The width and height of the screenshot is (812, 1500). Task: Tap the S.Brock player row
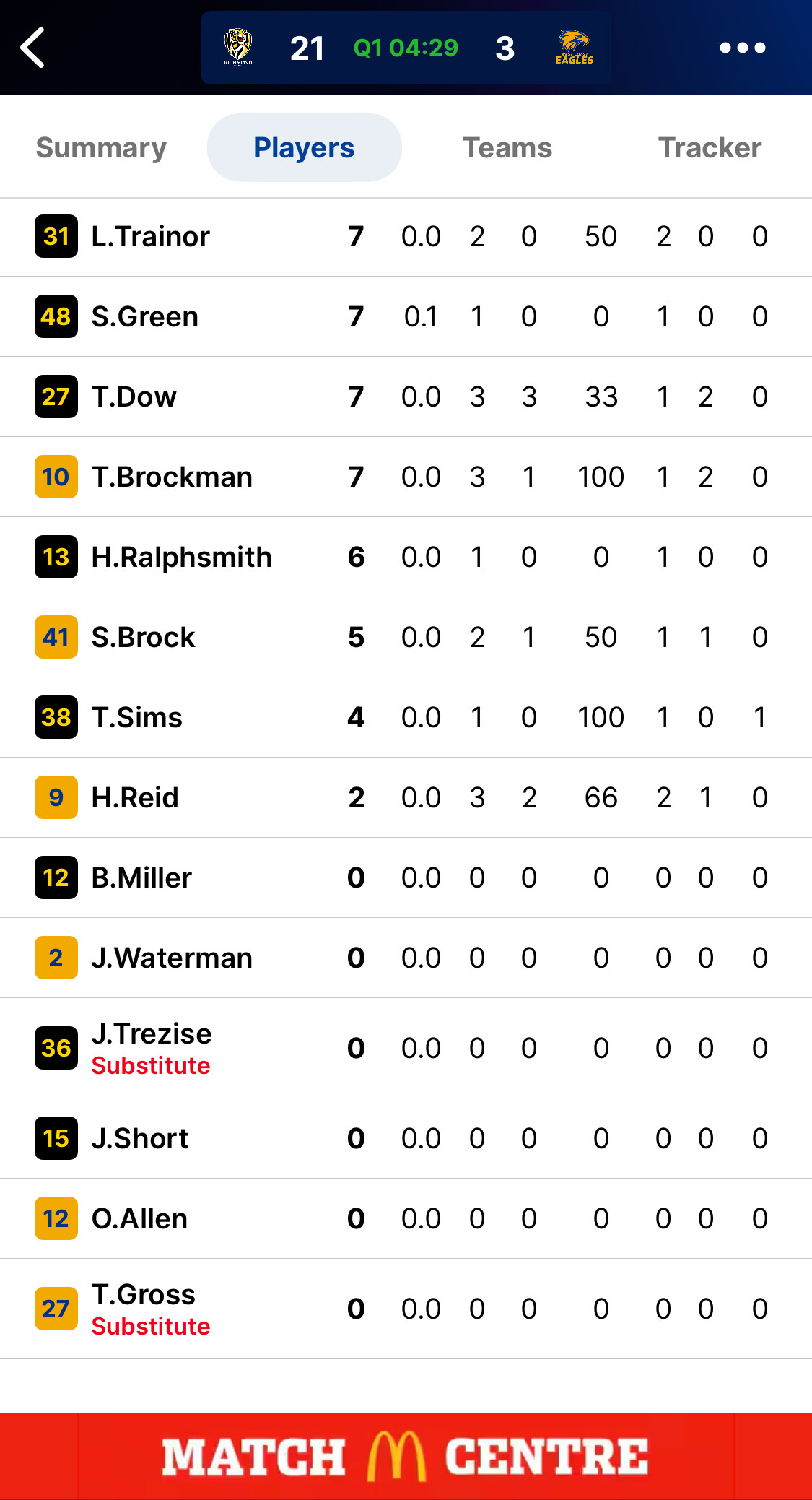(406, 637)
